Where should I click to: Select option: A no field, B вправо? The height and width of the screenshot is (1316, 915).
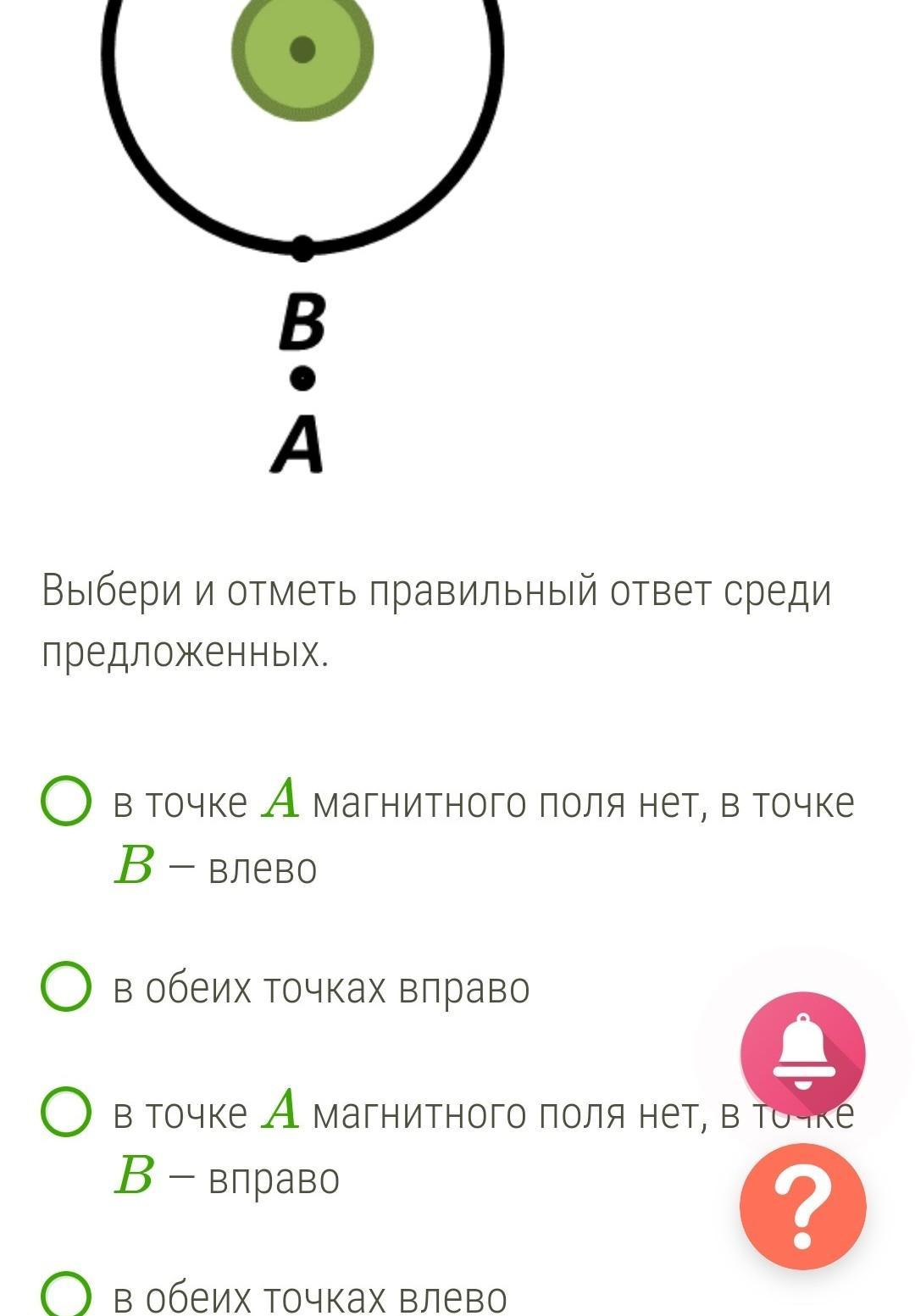[x=66, y=1112]
